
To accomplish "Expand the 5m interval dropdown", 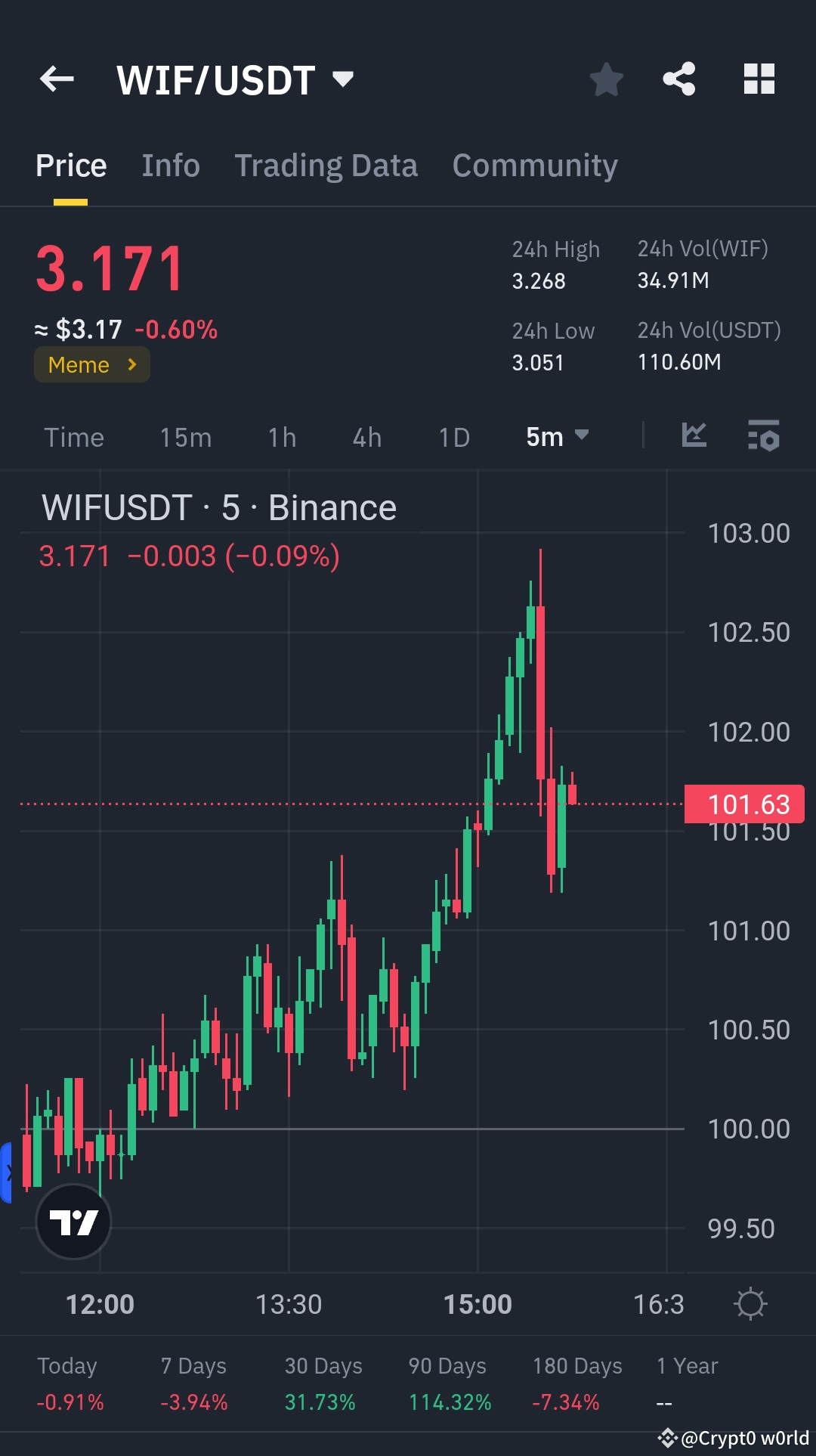I will coord(557,437).
